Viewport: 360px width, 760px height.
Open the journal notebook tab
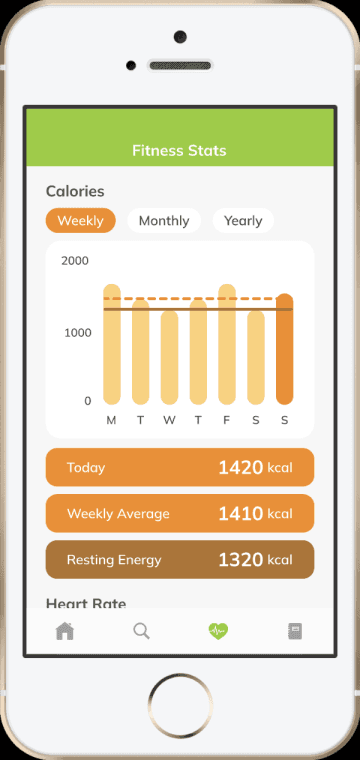295,631
